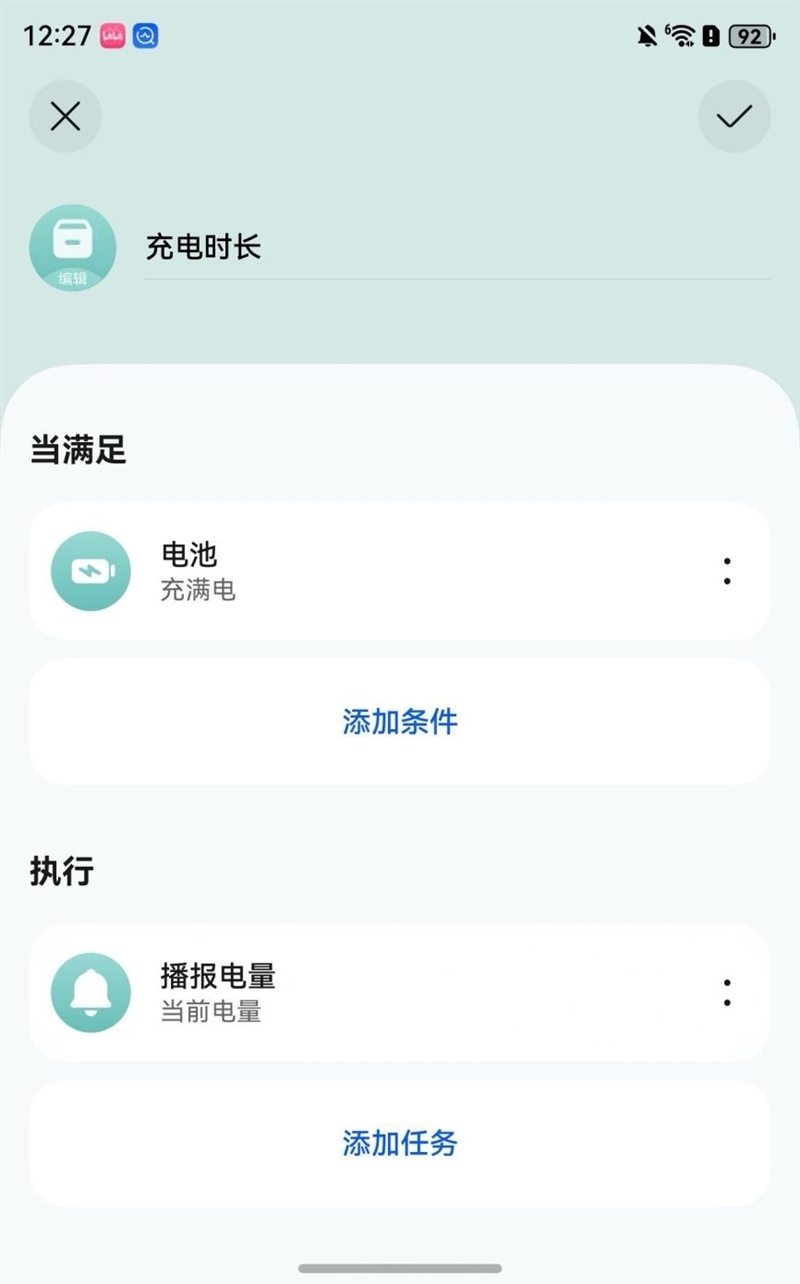
Task: Tap 添加条件 to add a condition
Action: (x=400, y=722)
